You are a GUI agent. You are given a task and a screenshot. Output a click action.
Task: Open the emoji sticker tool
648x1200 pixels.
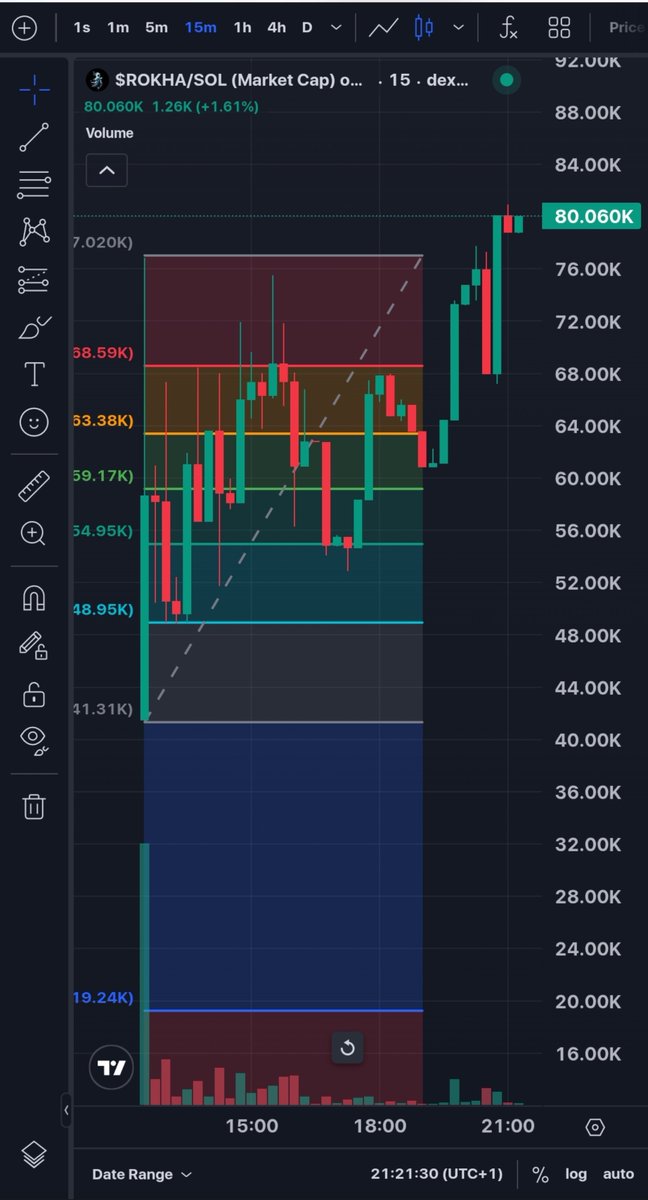pyautogui.click(x=34, y=422)
